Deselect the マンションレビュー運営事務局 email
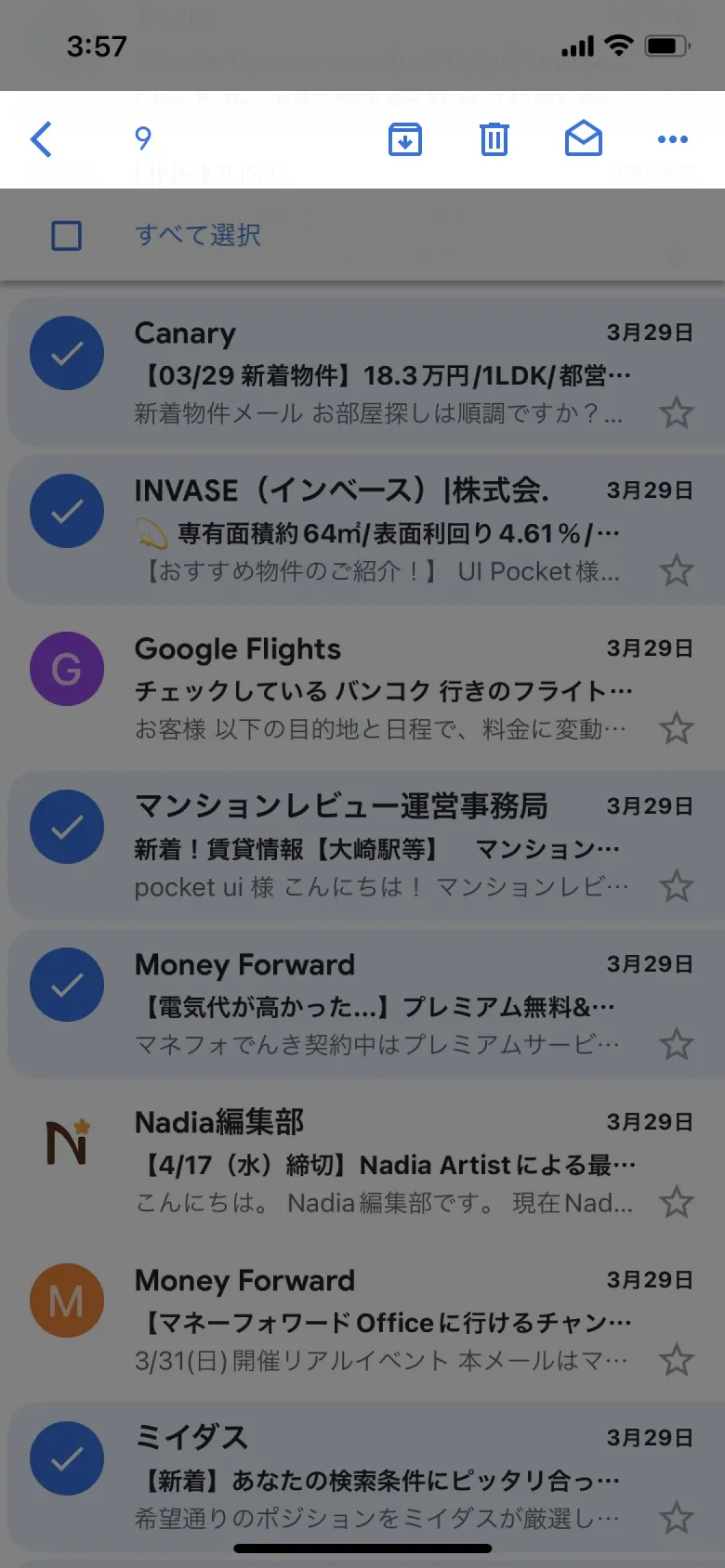 pyautogui.click(x=66, y=827)
